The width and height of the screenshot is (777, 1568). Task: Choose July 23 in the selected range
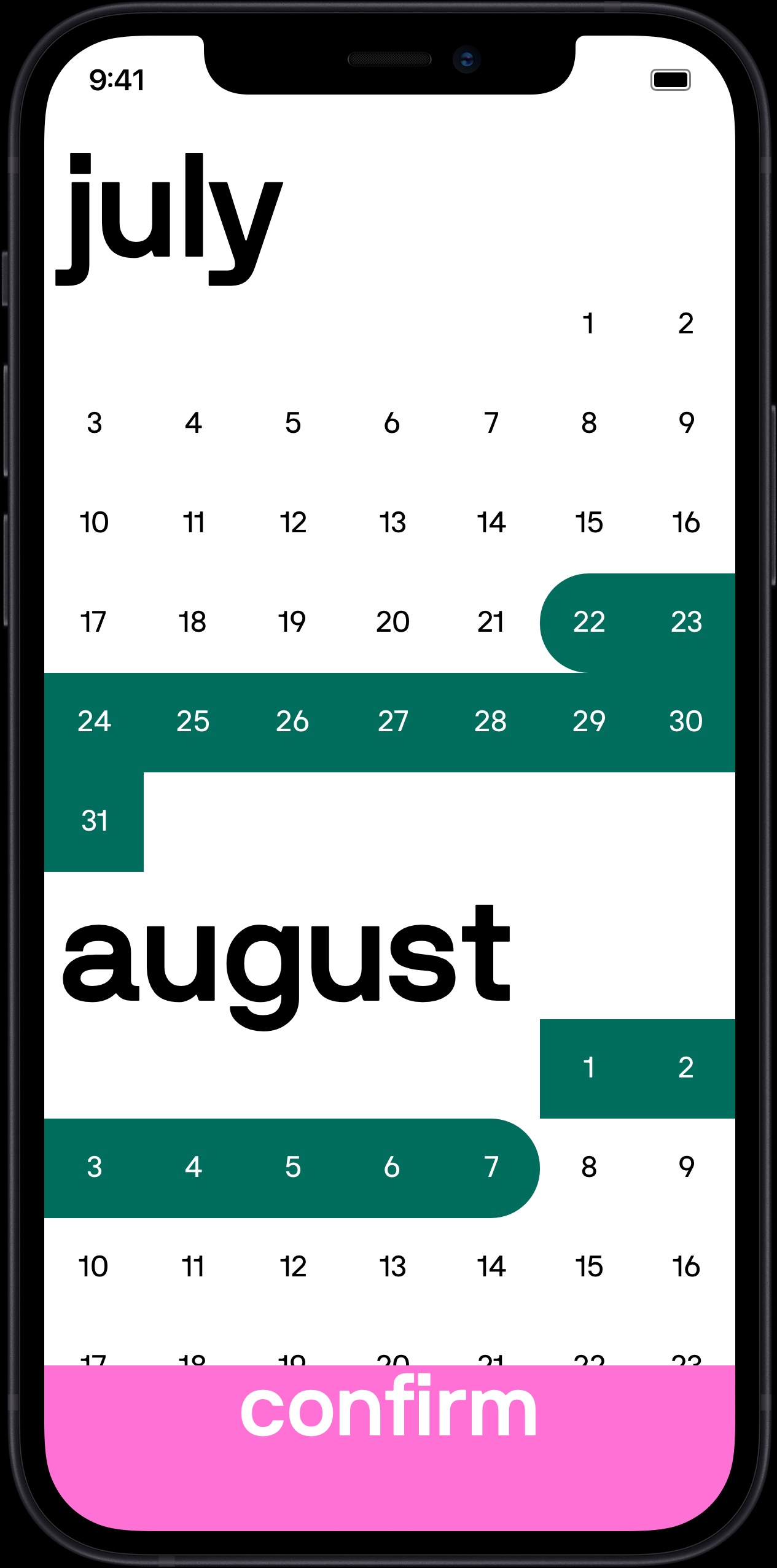687,623
